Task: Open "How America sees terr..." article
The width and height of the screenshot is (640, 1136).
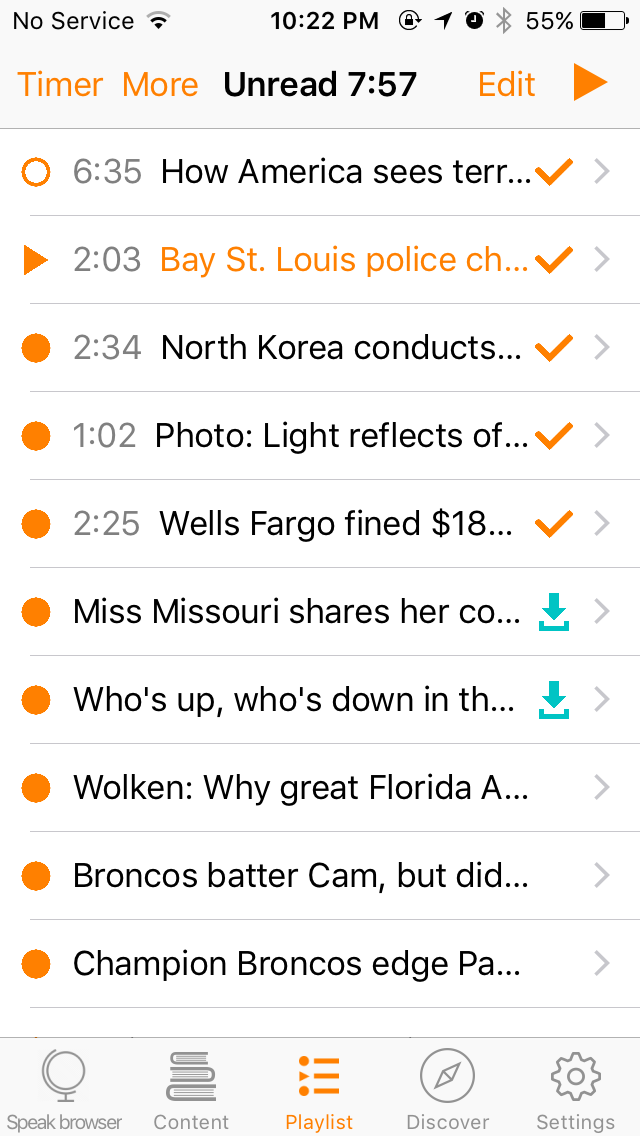Action: click(345, 173)
